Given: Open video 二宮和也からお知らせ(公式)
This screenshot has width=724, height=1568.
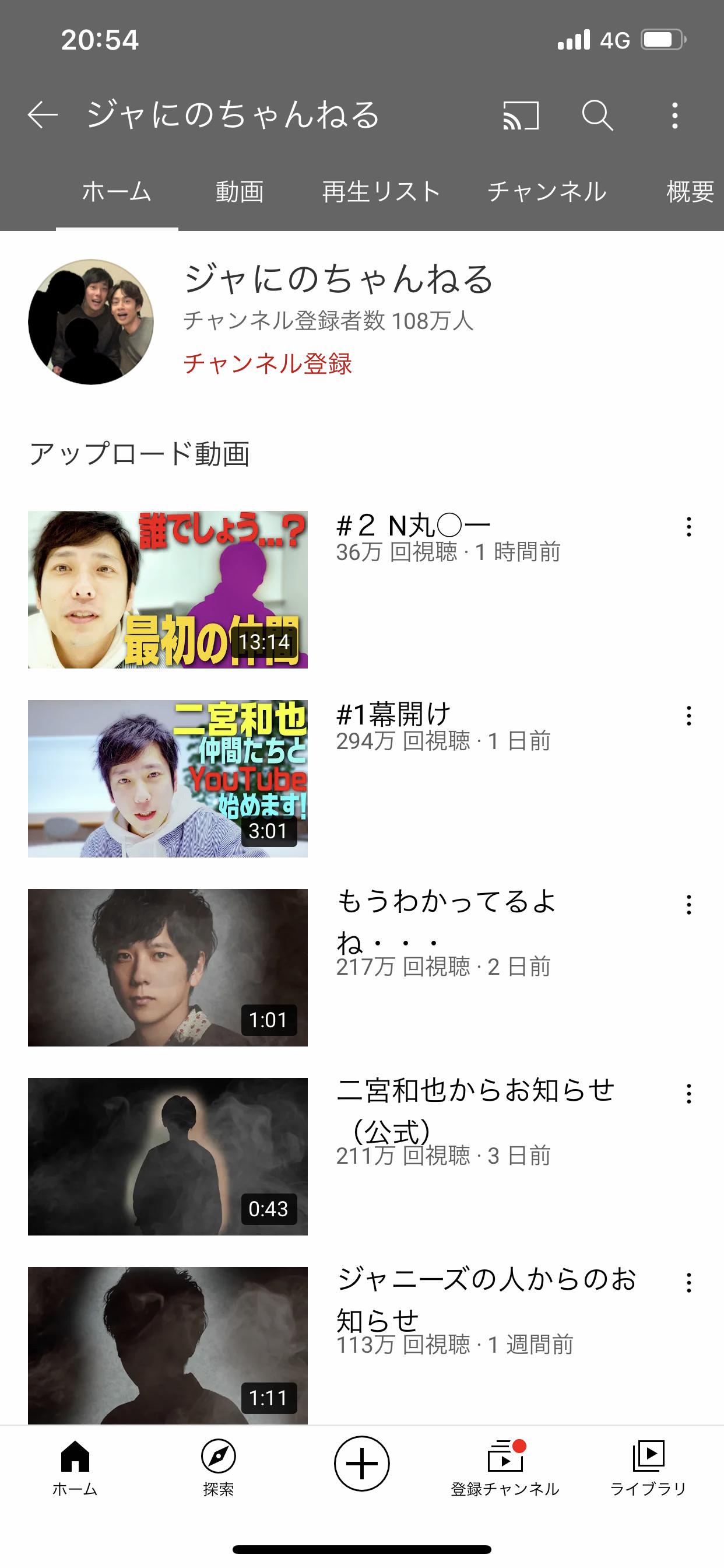Looking at the screenshot, I should pos(168,1157).
